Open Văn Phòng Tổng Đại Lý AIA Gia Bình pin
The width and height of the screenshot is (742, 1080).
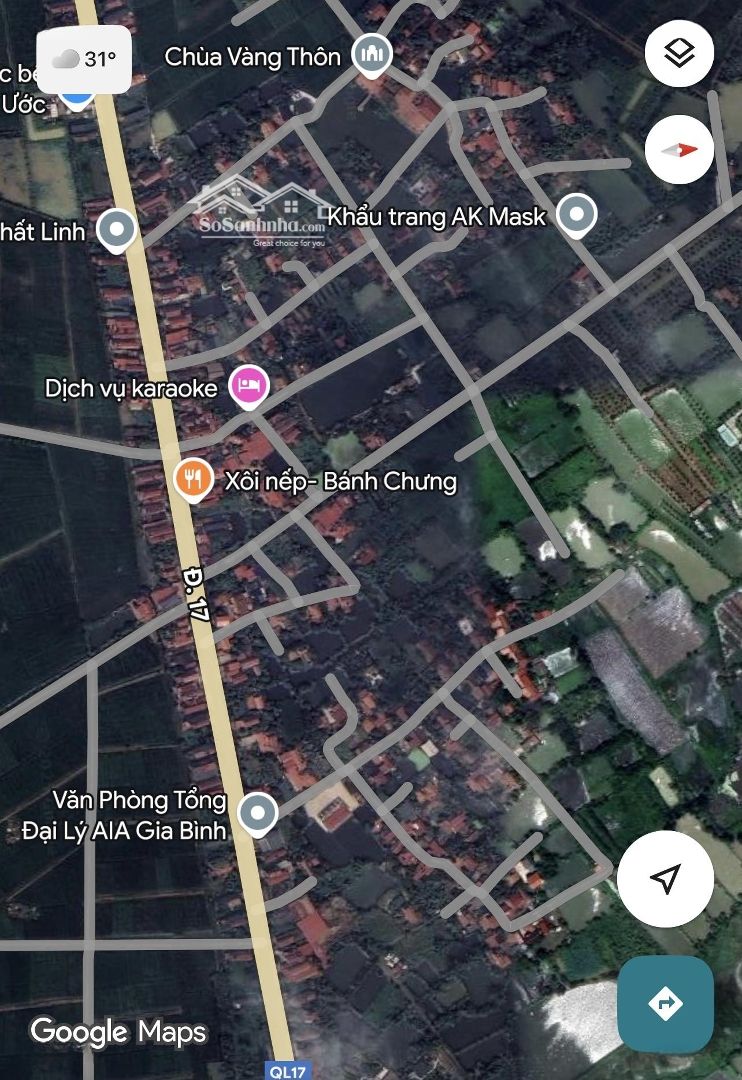tap(259, 814)
